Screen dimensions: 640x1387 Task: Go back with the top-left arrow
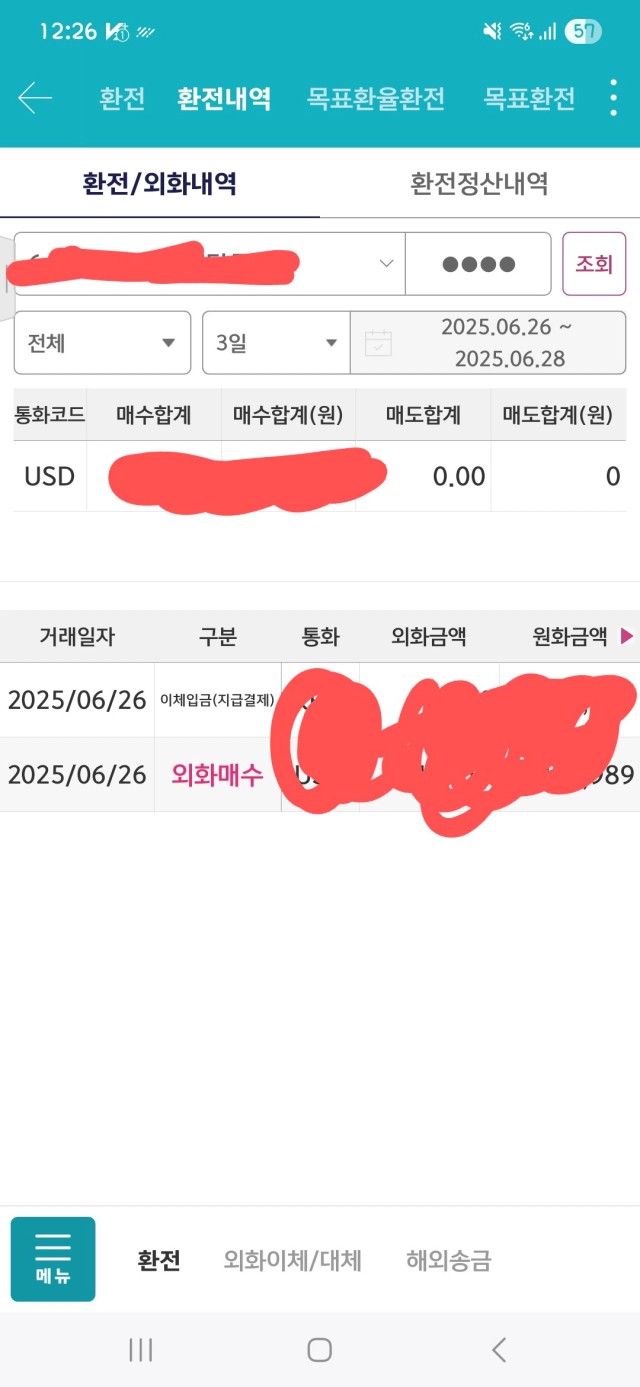[x=35, y=98]
